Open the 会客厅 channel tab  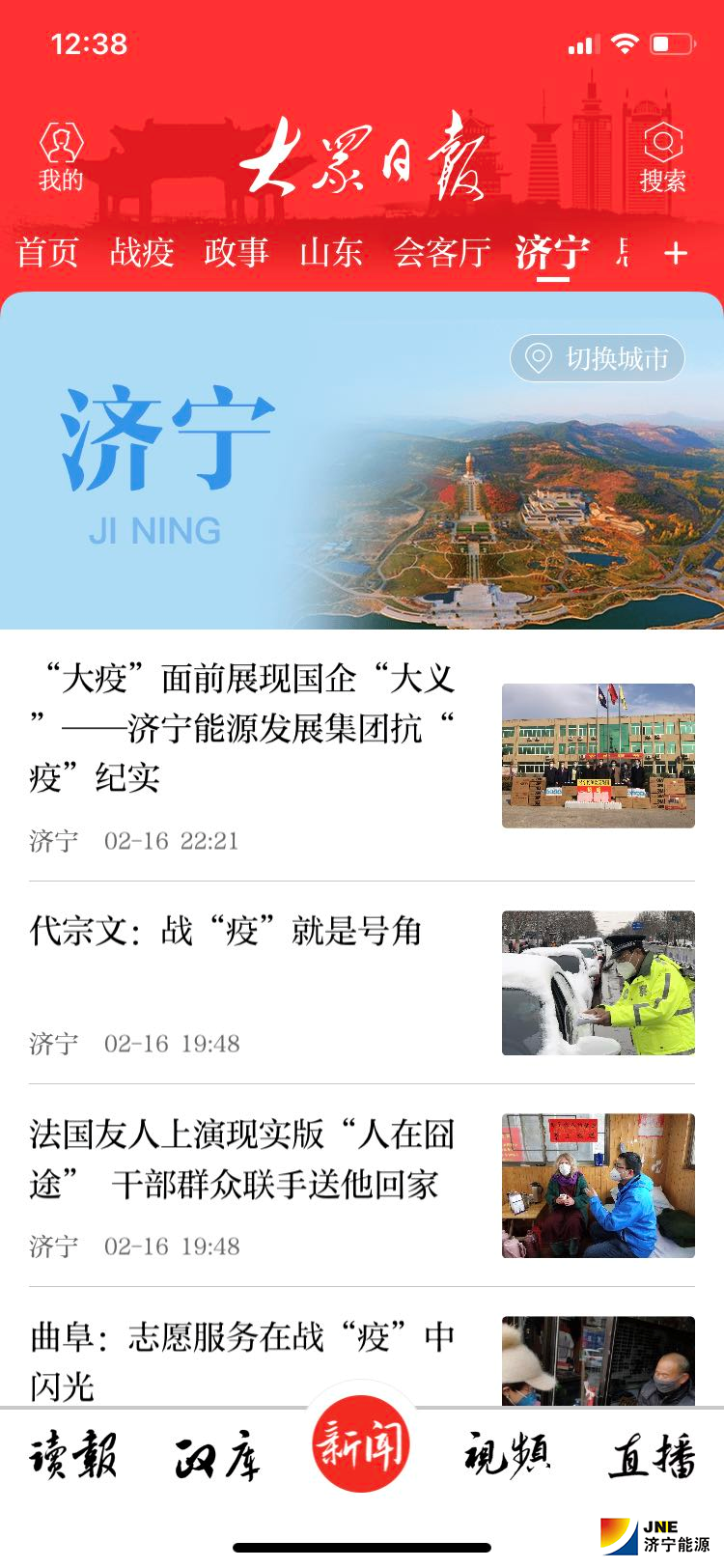[440, 251]
